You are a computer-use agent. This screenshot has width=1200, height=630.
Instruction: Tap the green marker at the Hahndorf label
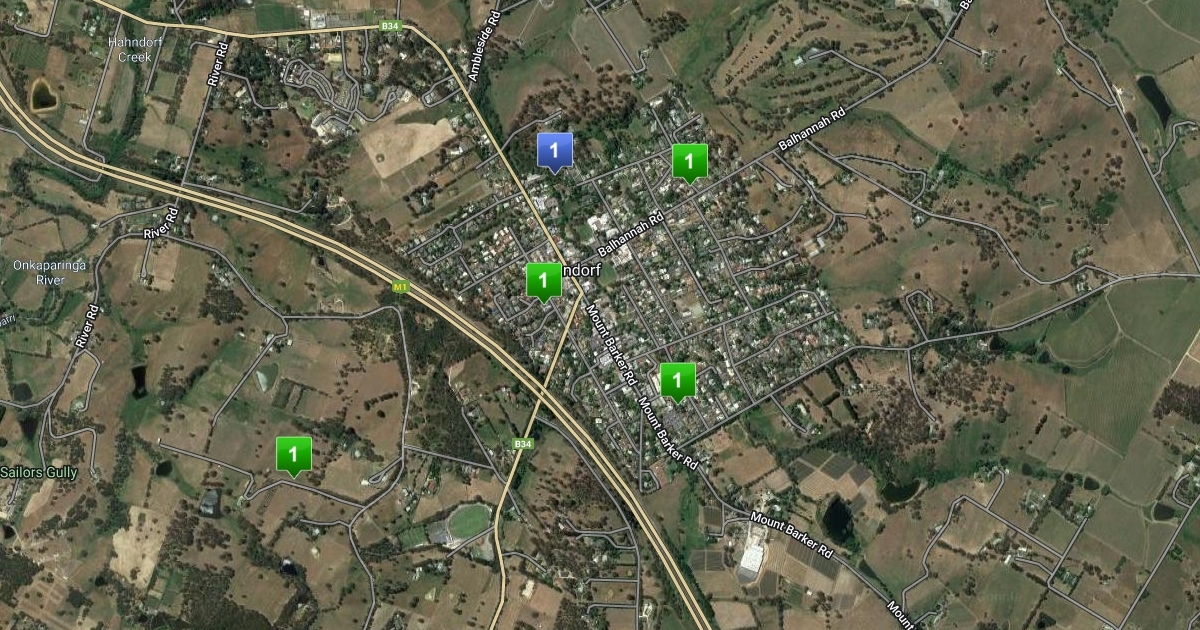coord(543,279)
